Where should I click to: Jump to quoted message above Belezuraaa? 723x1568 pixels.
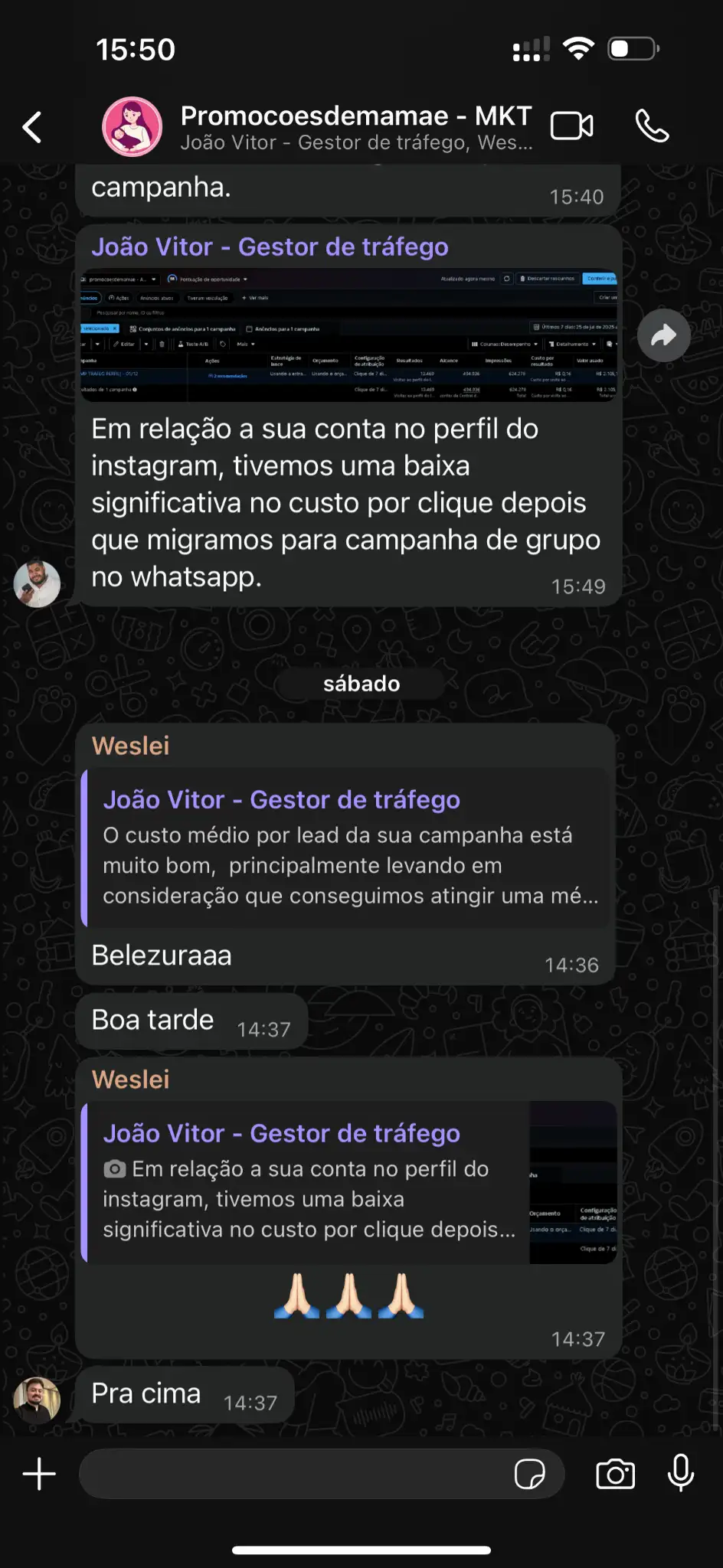coord(348,848)
